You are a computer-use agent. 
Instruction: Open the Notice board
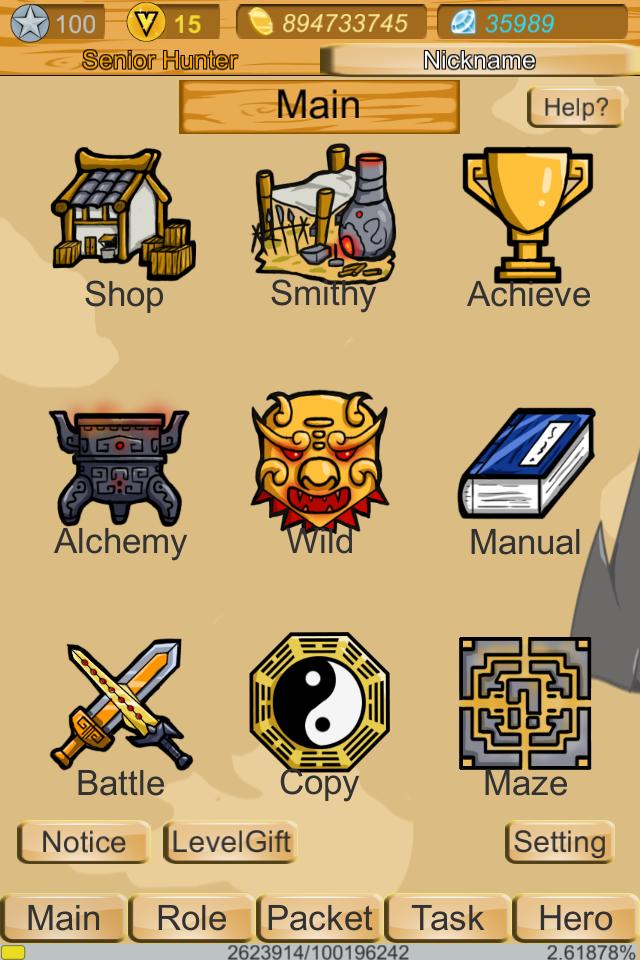point(84,842)
